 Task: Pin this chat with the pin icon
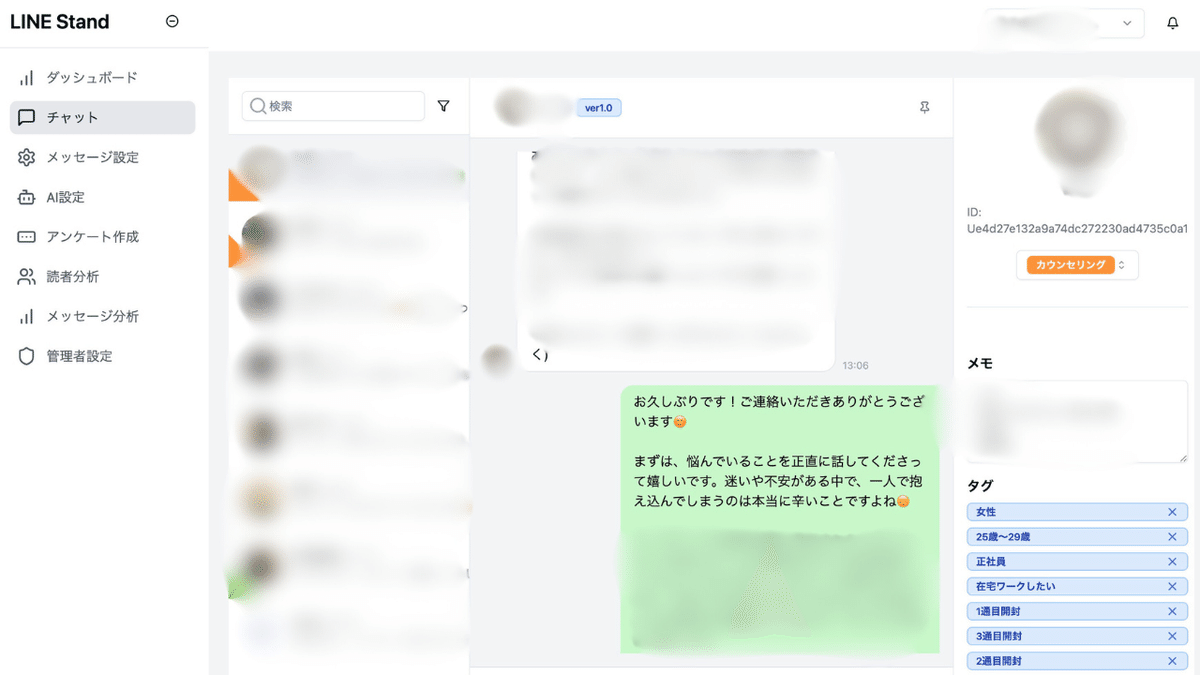924,107
